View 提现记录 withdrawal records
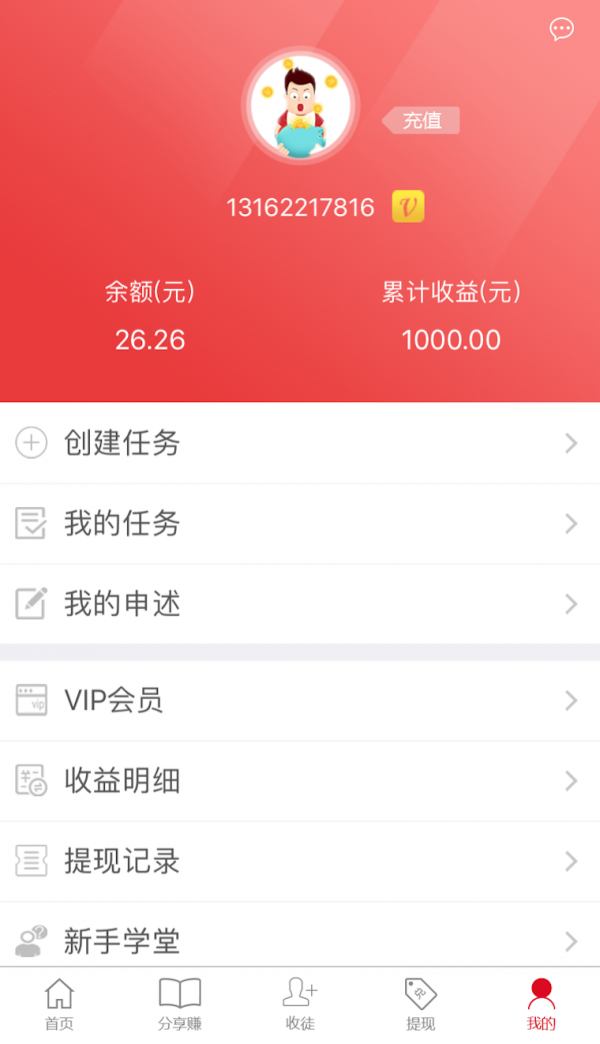The height and width of the screenshot is (1044, 600). point(300,860)
